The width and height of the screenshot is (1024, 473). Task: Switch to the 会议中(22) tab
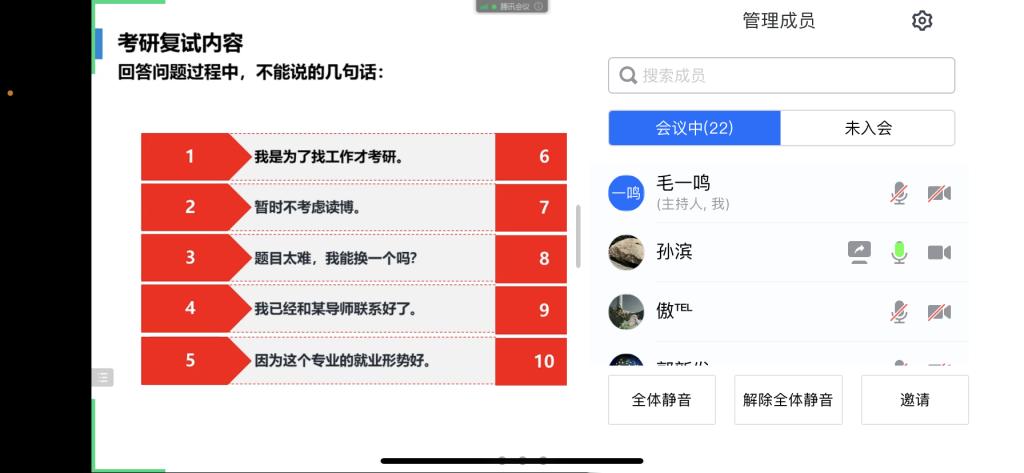point(694,128)
